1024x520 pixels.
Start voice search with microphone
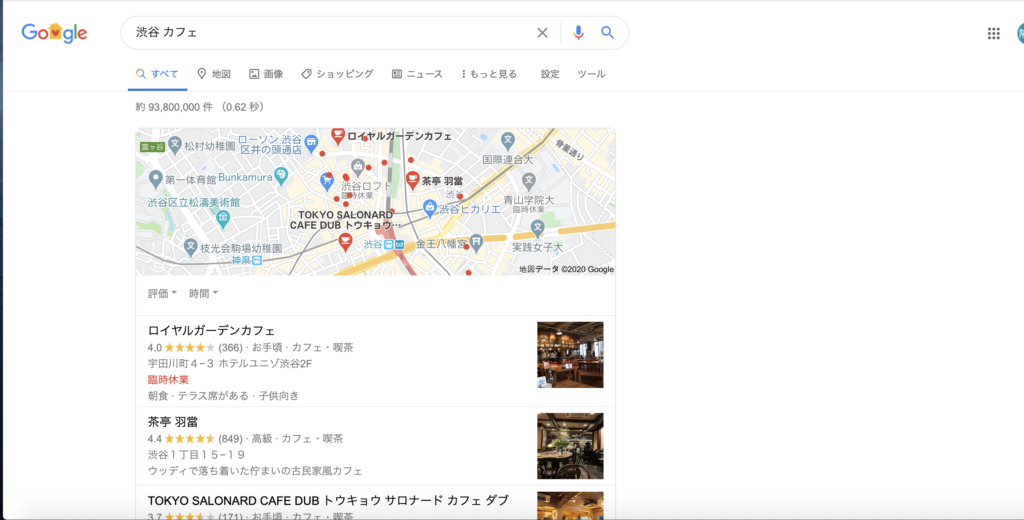577,33
